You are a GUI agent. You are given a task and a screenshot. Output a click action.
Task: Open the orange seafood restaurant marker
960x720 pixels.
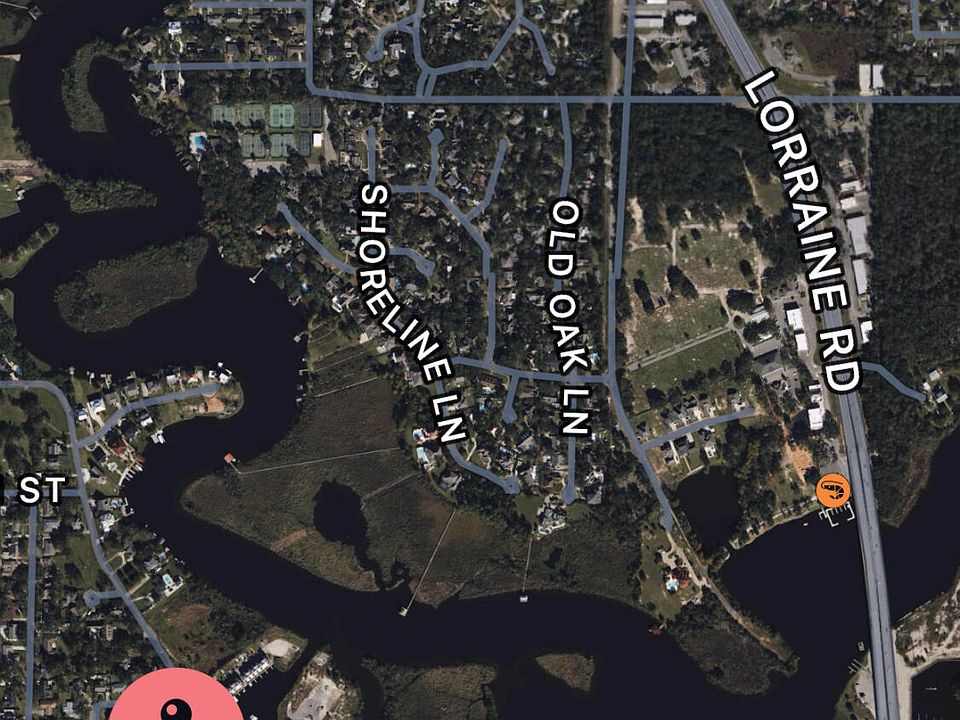(832, 490)
